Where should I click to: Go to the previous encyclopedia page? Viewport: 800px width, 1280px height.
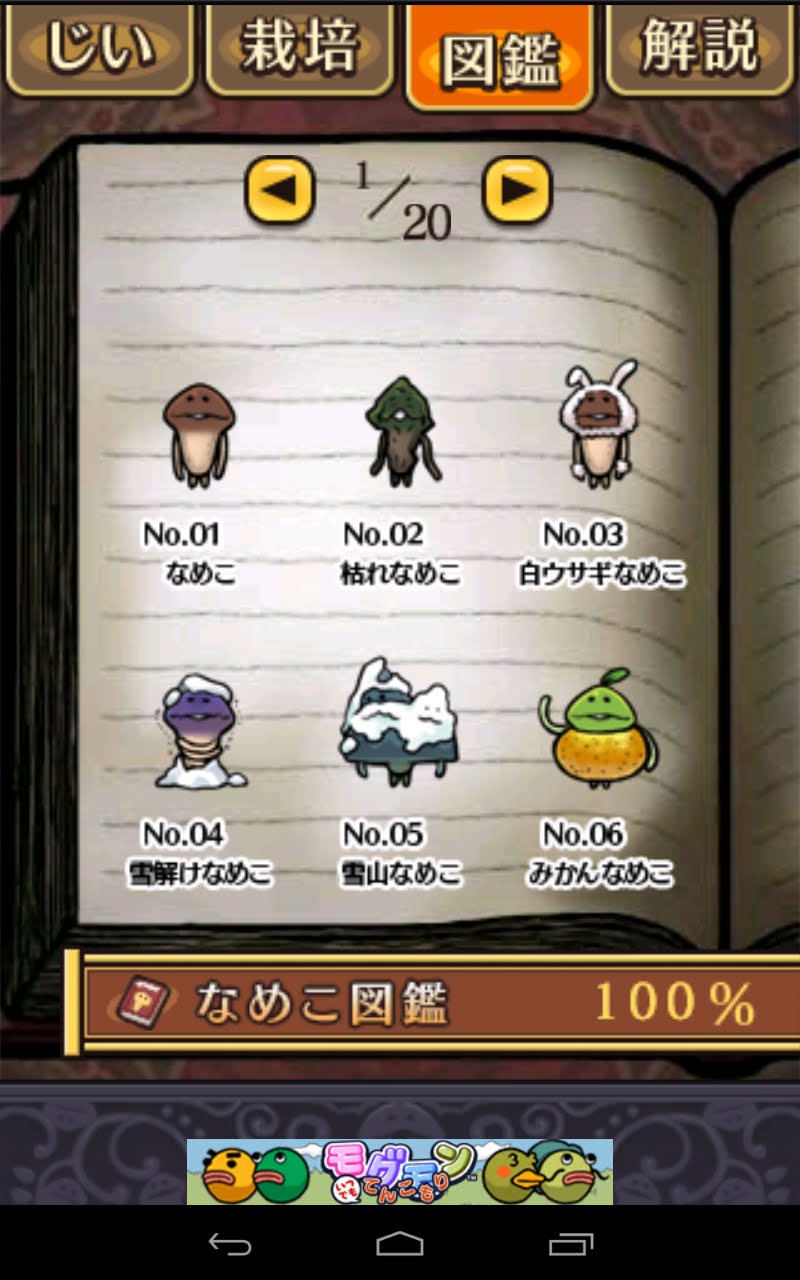pyautogui.click(x=279, y=189)
